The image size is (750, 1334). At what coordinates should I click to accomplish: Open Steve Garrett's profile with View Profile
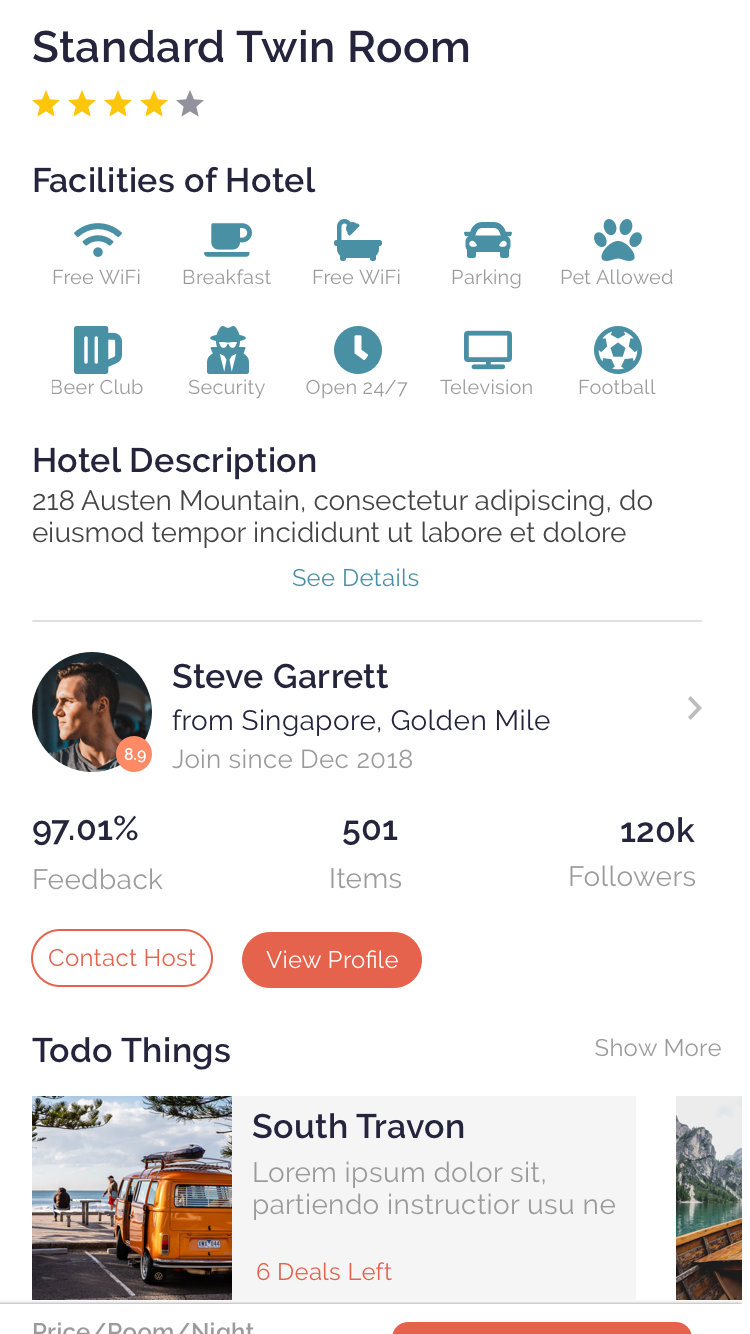(331, 959)
